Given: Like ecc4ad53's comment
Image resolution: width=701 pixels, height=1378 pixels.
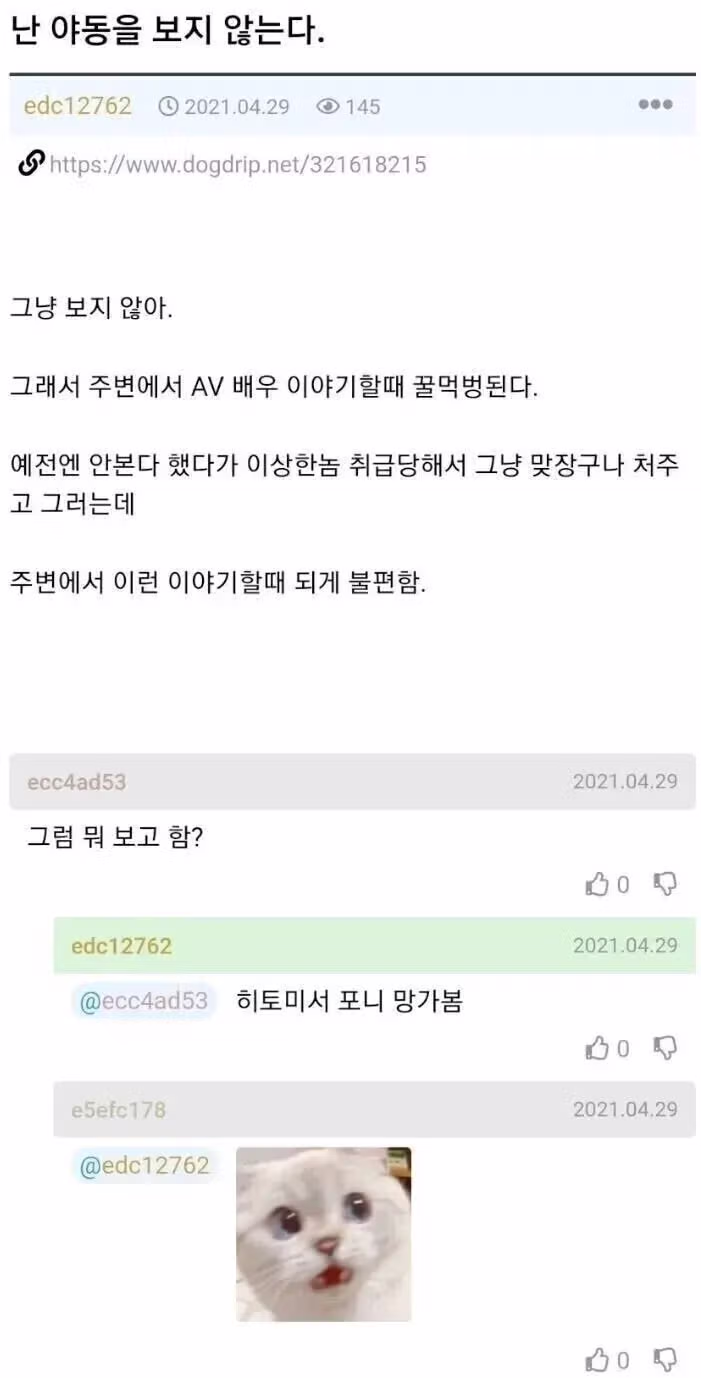Looking at the screenshot, I should click(x=597, y=884).
